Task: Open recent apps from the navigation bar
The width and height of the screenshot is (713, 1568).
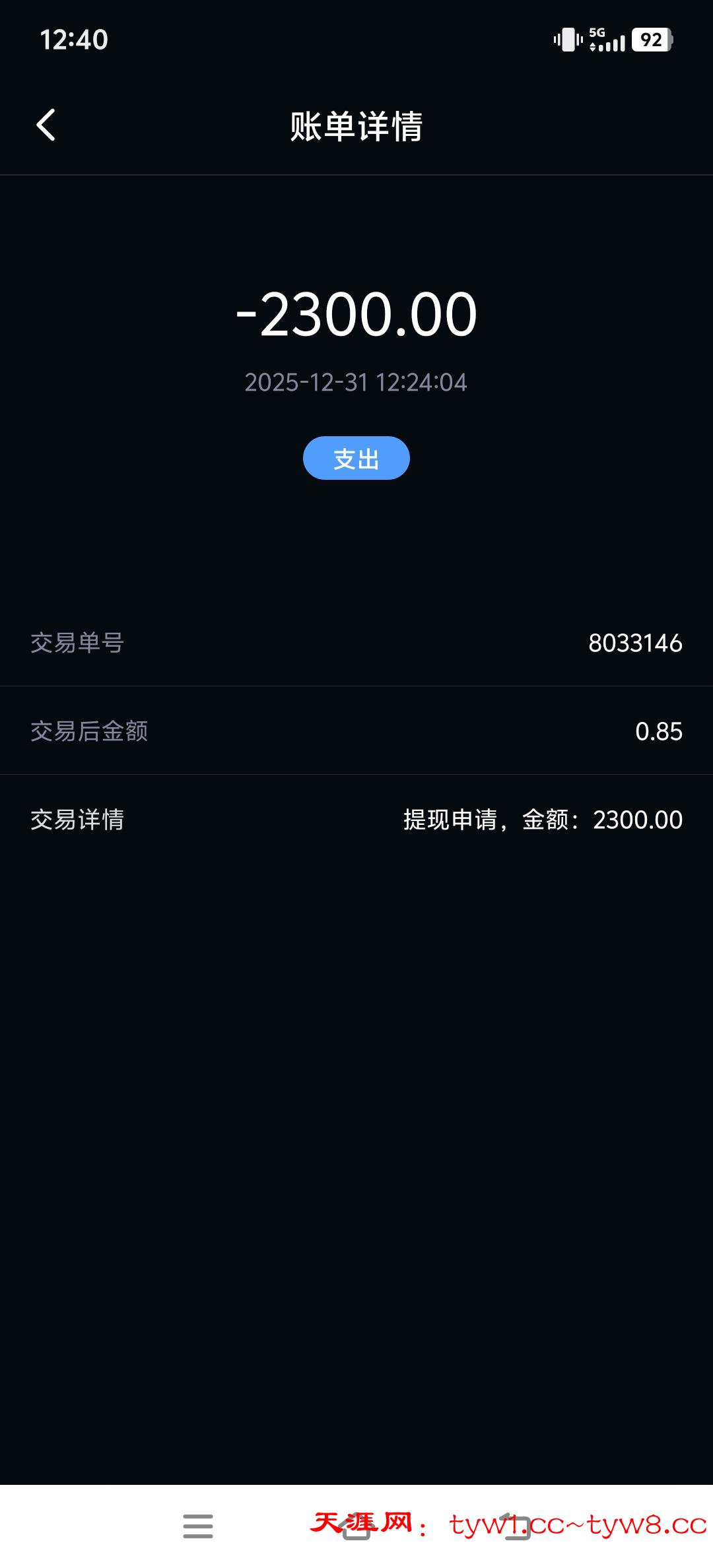Action: (x=198, y=1526)
